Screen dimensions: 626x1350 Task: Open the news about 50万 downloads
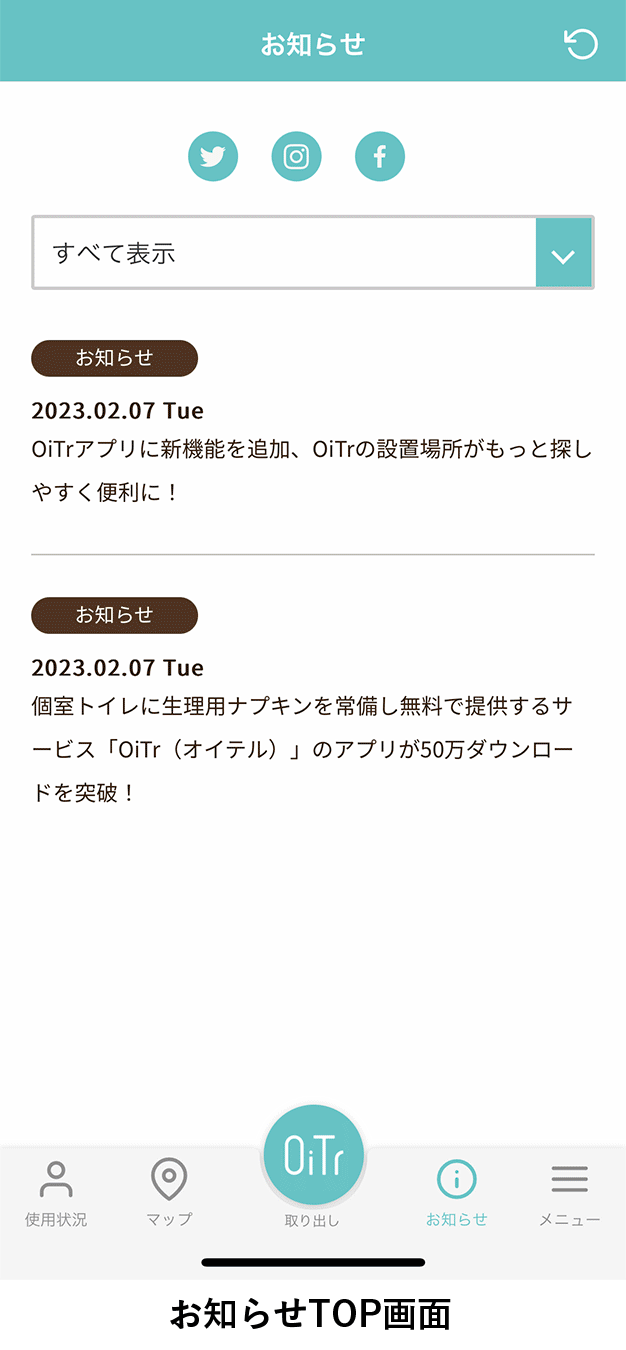pos(312,749)
